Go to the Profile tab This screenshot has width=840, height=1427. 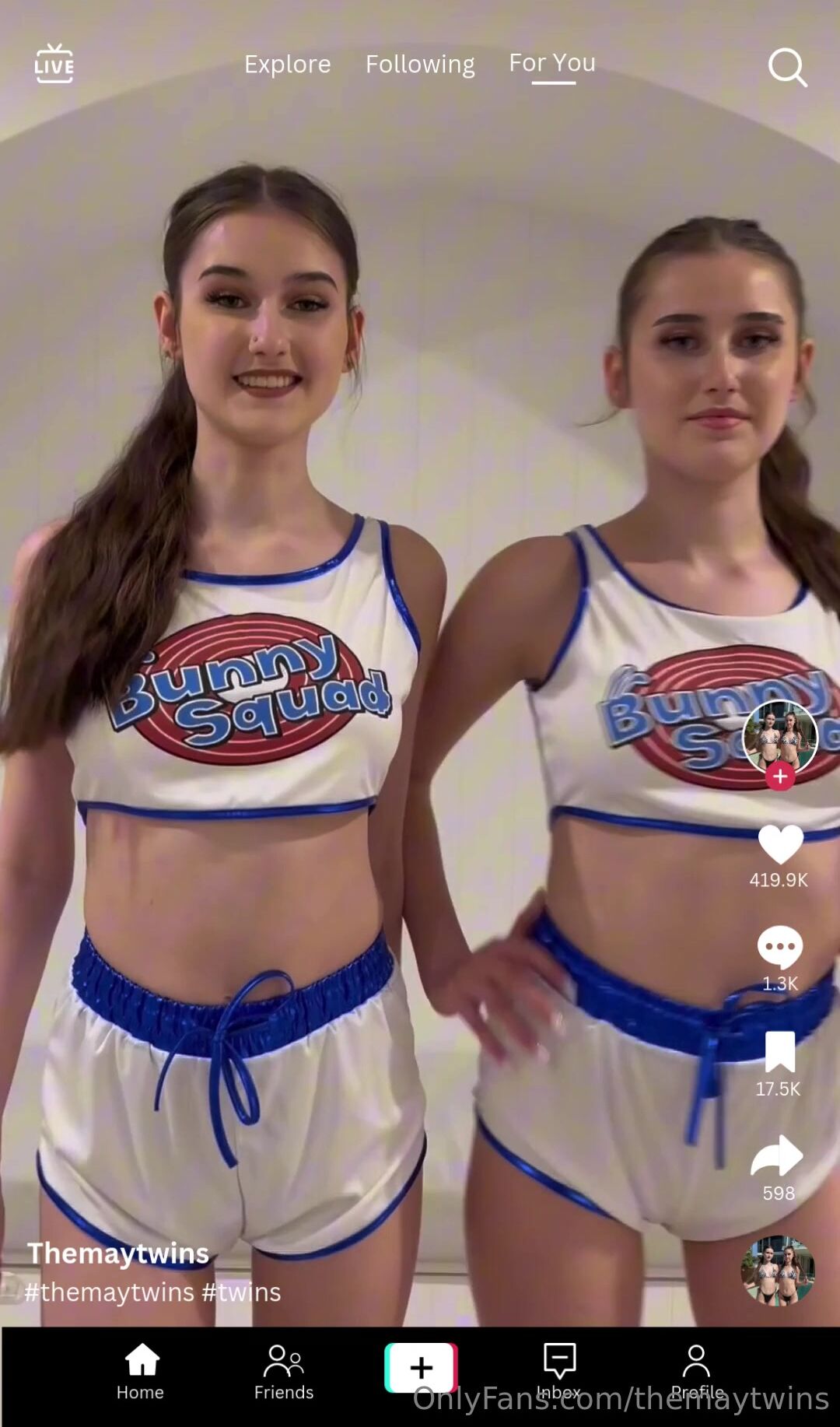tap(697, 1372)
